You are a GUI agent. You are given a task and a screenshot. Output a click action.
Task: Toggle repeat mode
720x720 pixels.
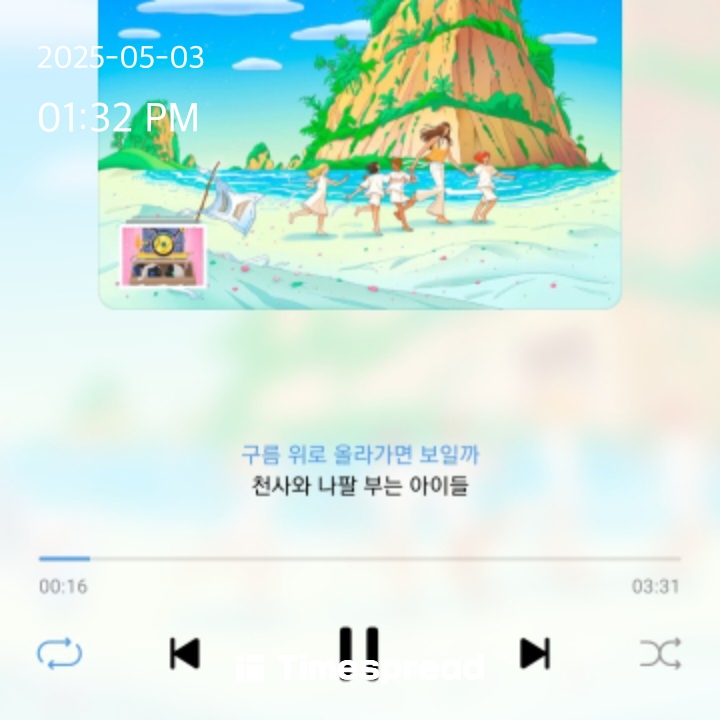point(60,654)
